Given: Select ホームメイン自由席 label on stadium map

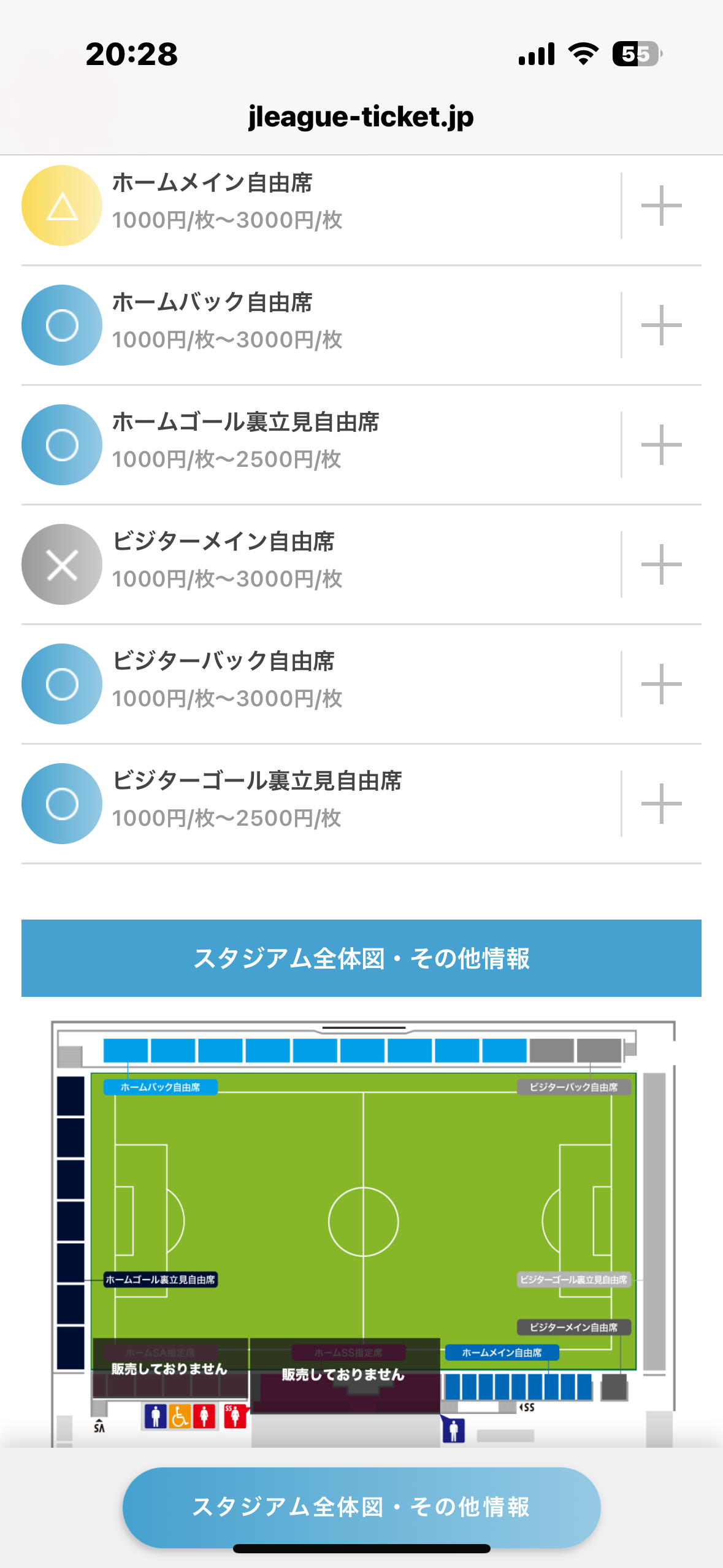Looking at the screenshot, I should [502, 1353].
